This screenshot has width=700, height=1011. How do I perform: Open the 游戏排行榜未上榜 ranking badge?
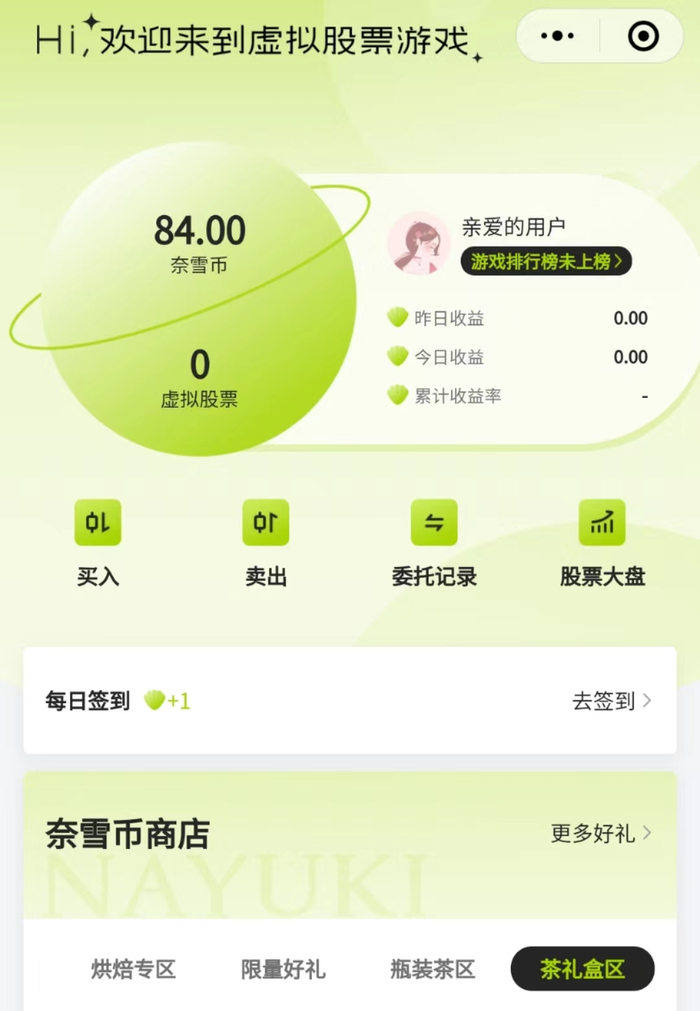pos(546,261)
